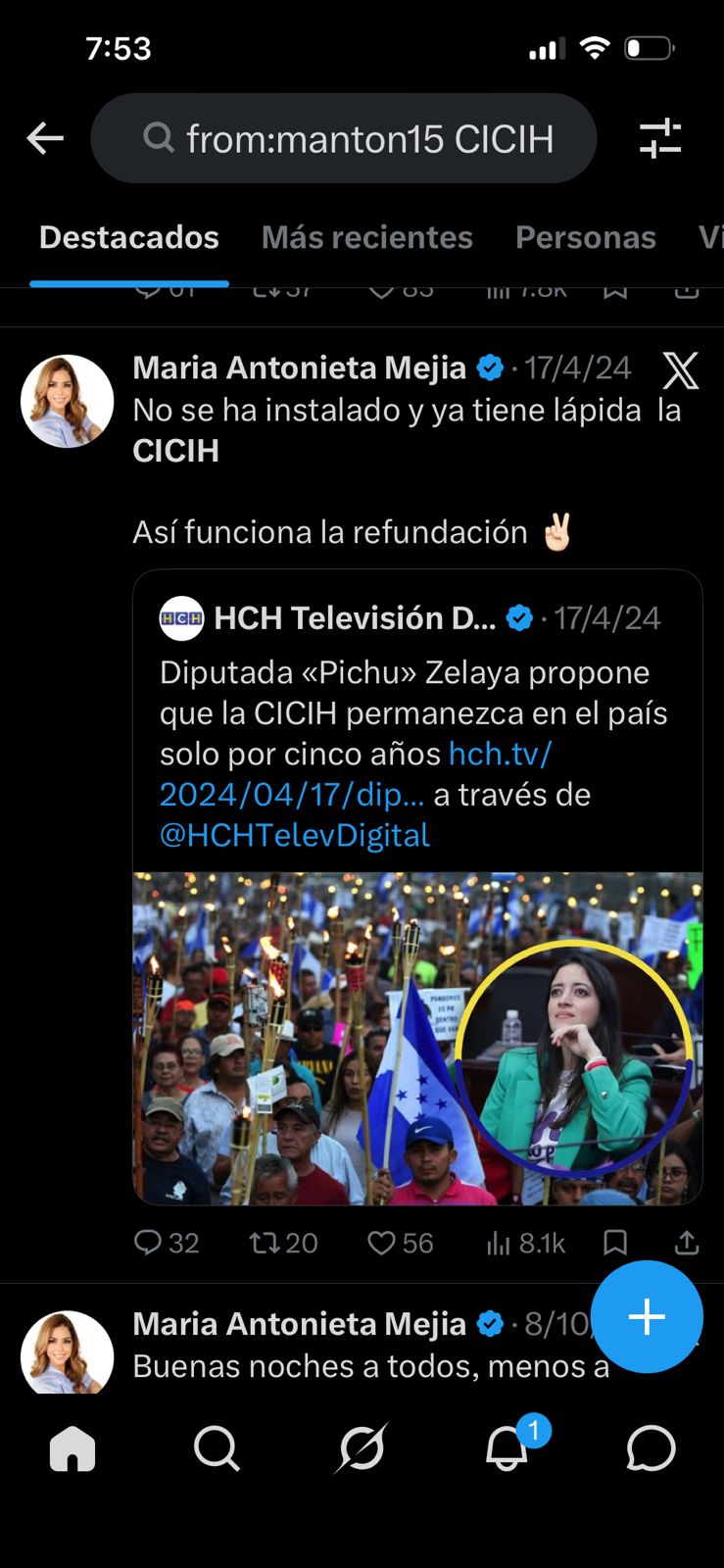Select the Destacados tab
724x1568 pixels.
(128, 237)
